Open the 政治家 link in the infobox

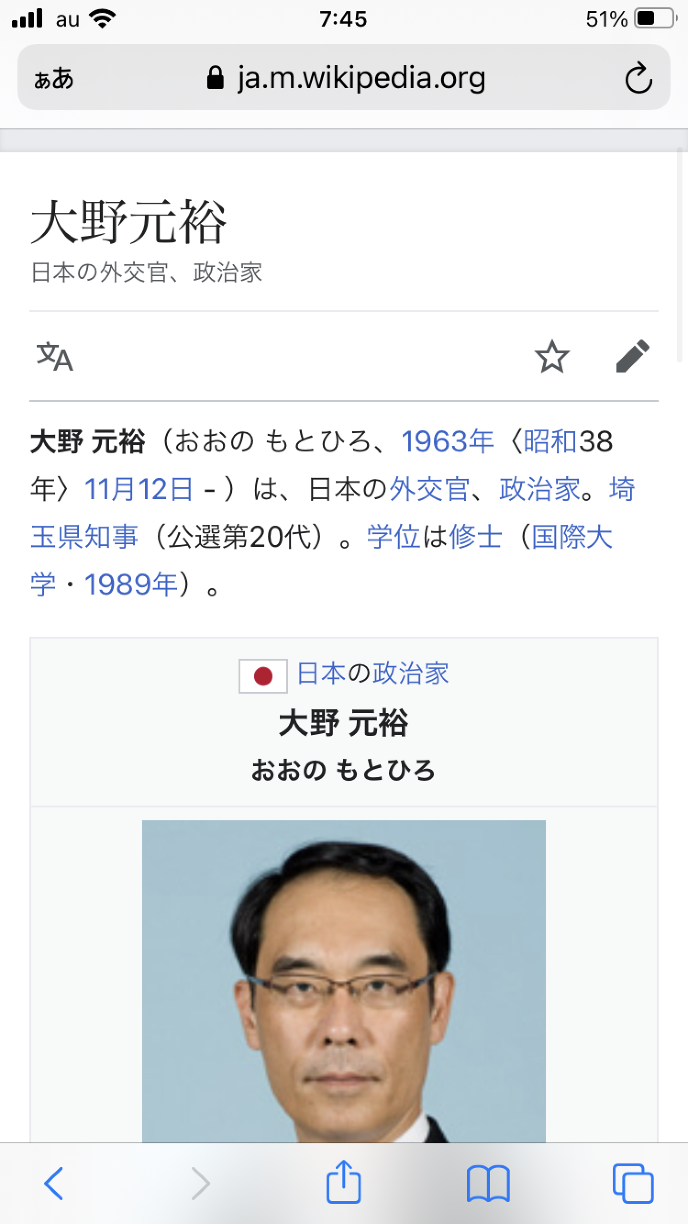(x=411, y=673)
